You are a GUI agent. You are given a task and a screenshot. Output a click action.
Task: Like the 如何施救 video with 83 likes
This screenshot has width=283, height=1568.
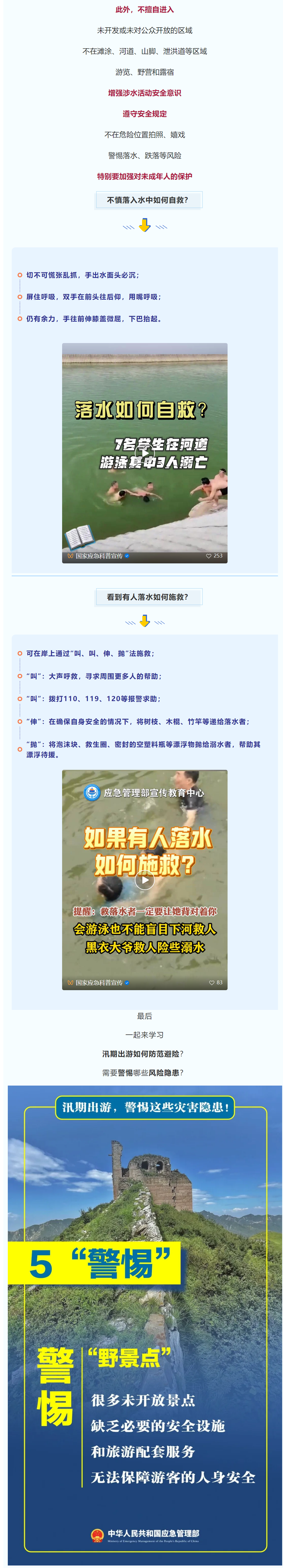[215, 982]
